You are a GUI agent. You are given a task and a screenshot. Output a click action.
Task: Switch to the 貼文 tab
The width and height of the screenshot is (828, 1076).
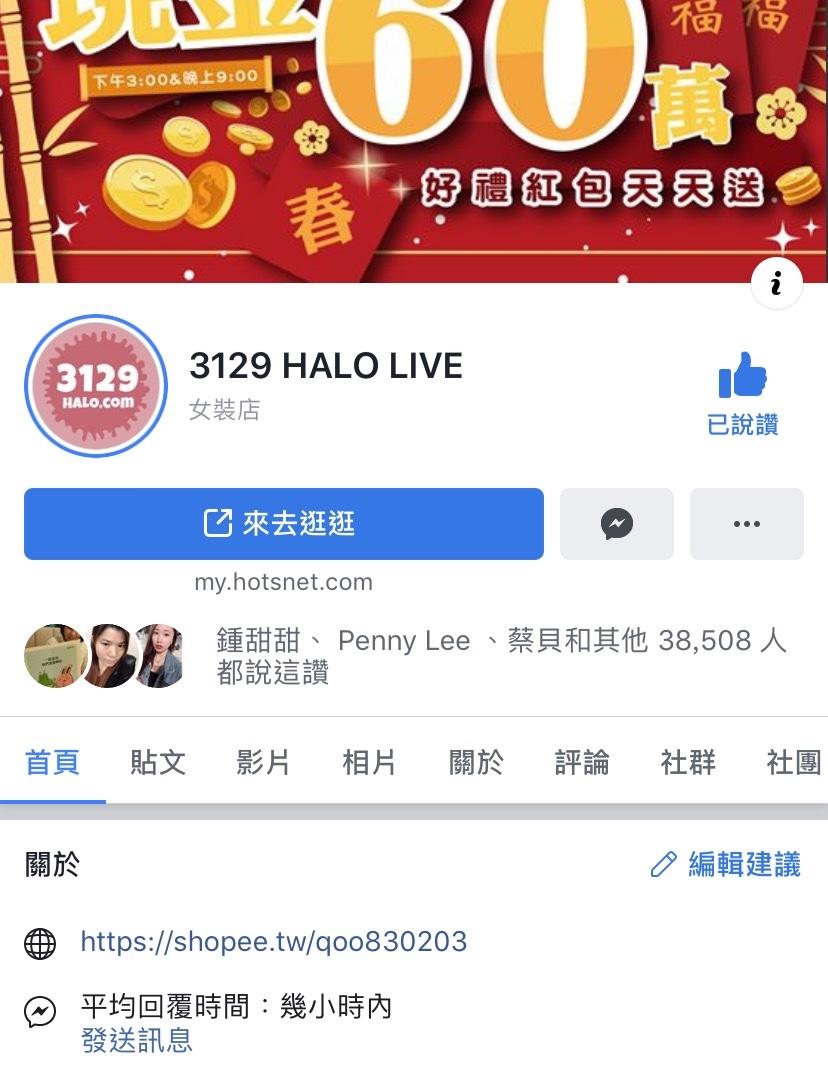click(x=158, y=762)
